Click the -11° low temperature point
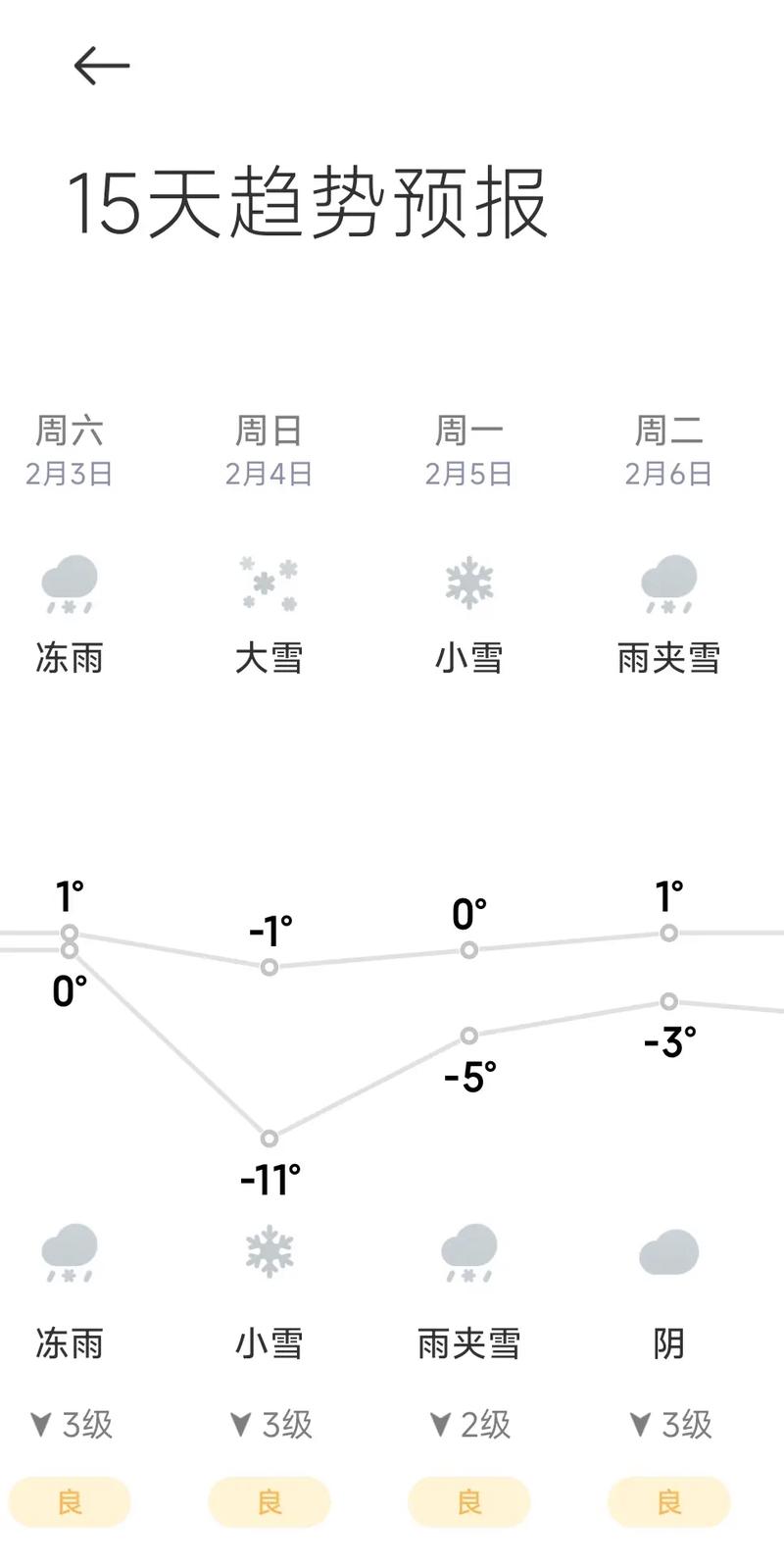The width and height of the screenshot is (784, 1568). click(269, 1138)
